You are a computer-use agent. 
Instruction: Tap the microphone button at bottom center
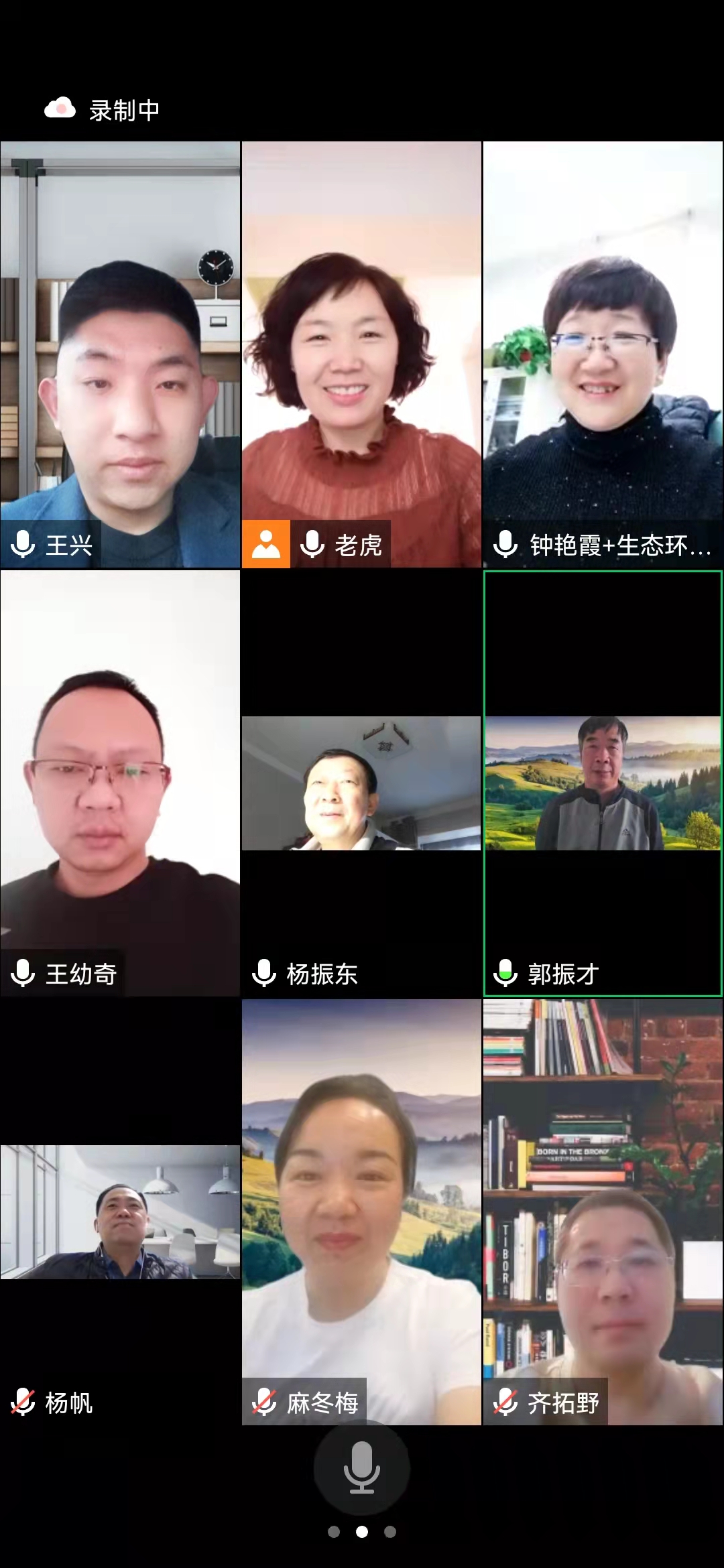362,1467
